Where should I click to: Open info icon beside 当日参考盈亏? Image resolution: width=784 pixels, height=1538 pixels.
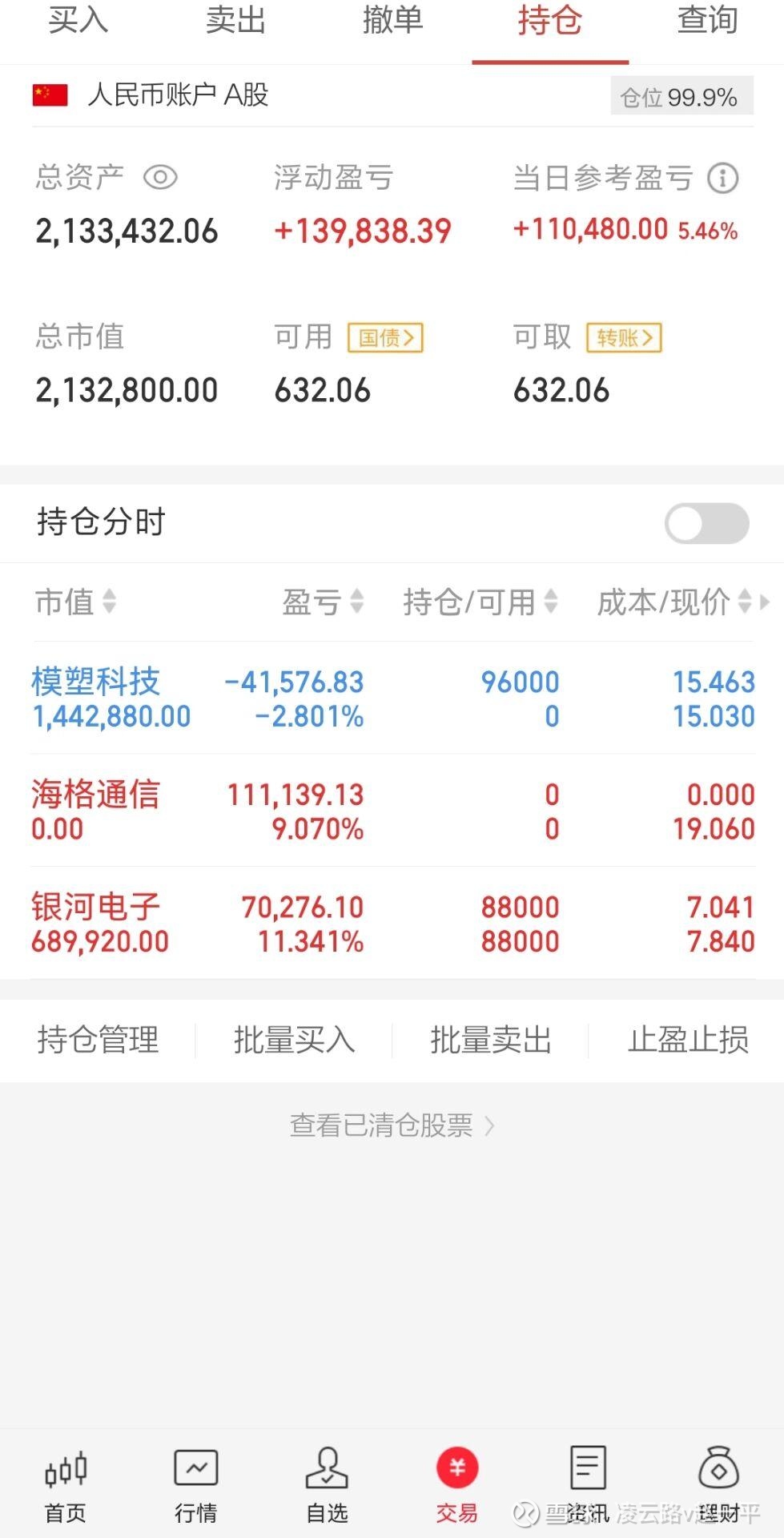tap(722, 178)
